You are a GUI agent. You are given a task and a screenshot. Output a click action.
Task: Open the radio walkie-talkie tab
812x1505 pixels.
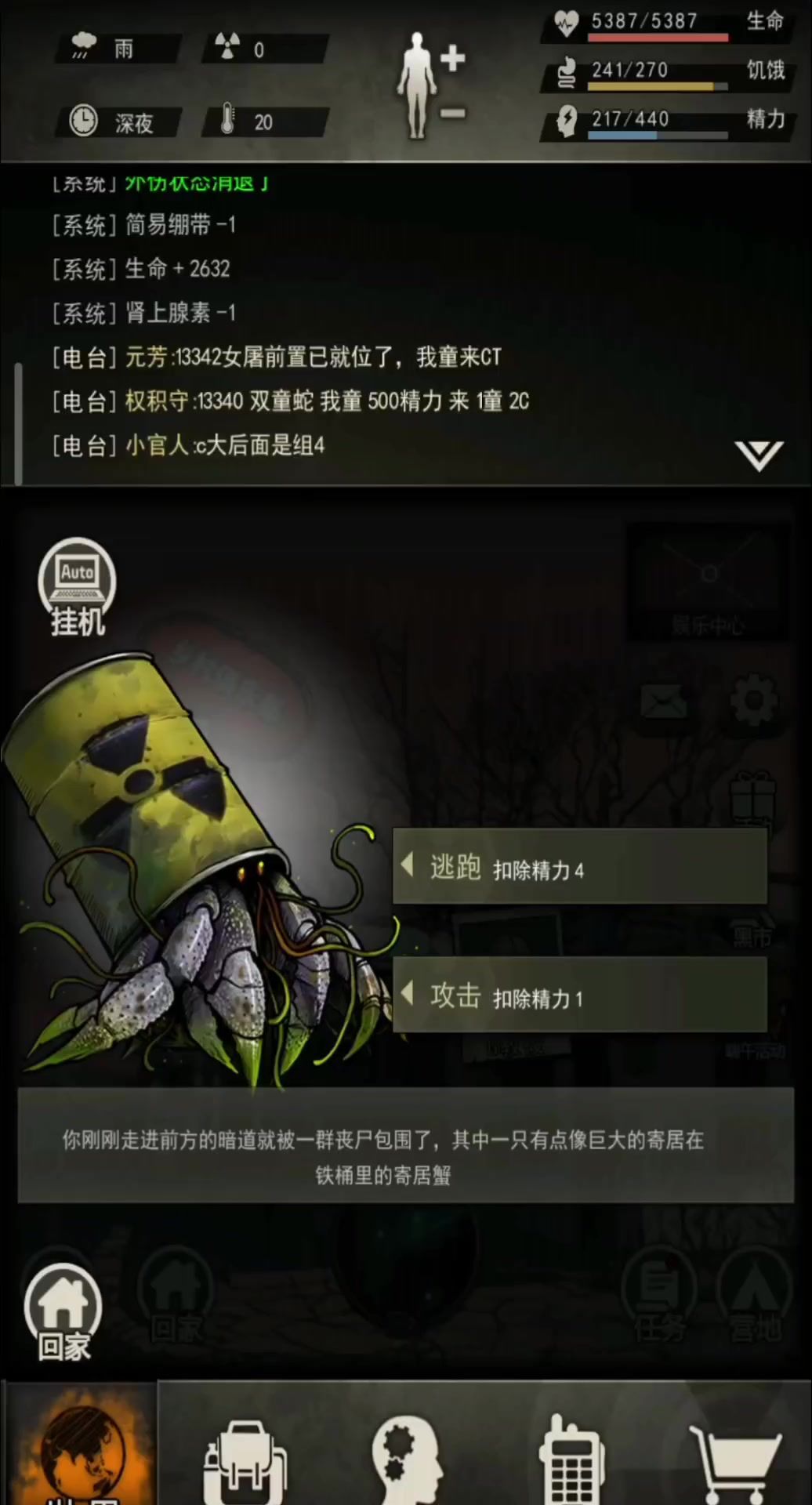[x=571, y=1462]
